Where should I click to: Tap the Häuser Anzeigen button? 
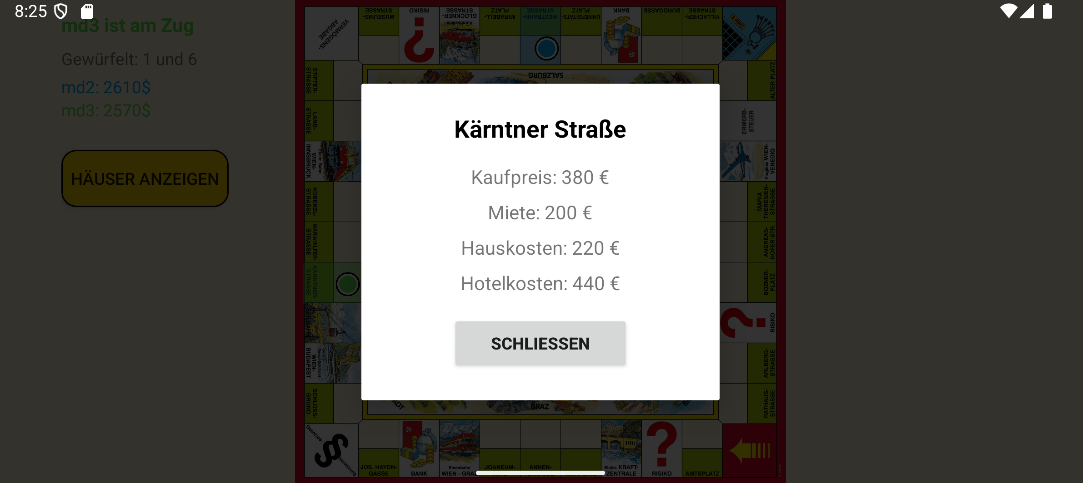pyautogui.click(x=145, y=179)
